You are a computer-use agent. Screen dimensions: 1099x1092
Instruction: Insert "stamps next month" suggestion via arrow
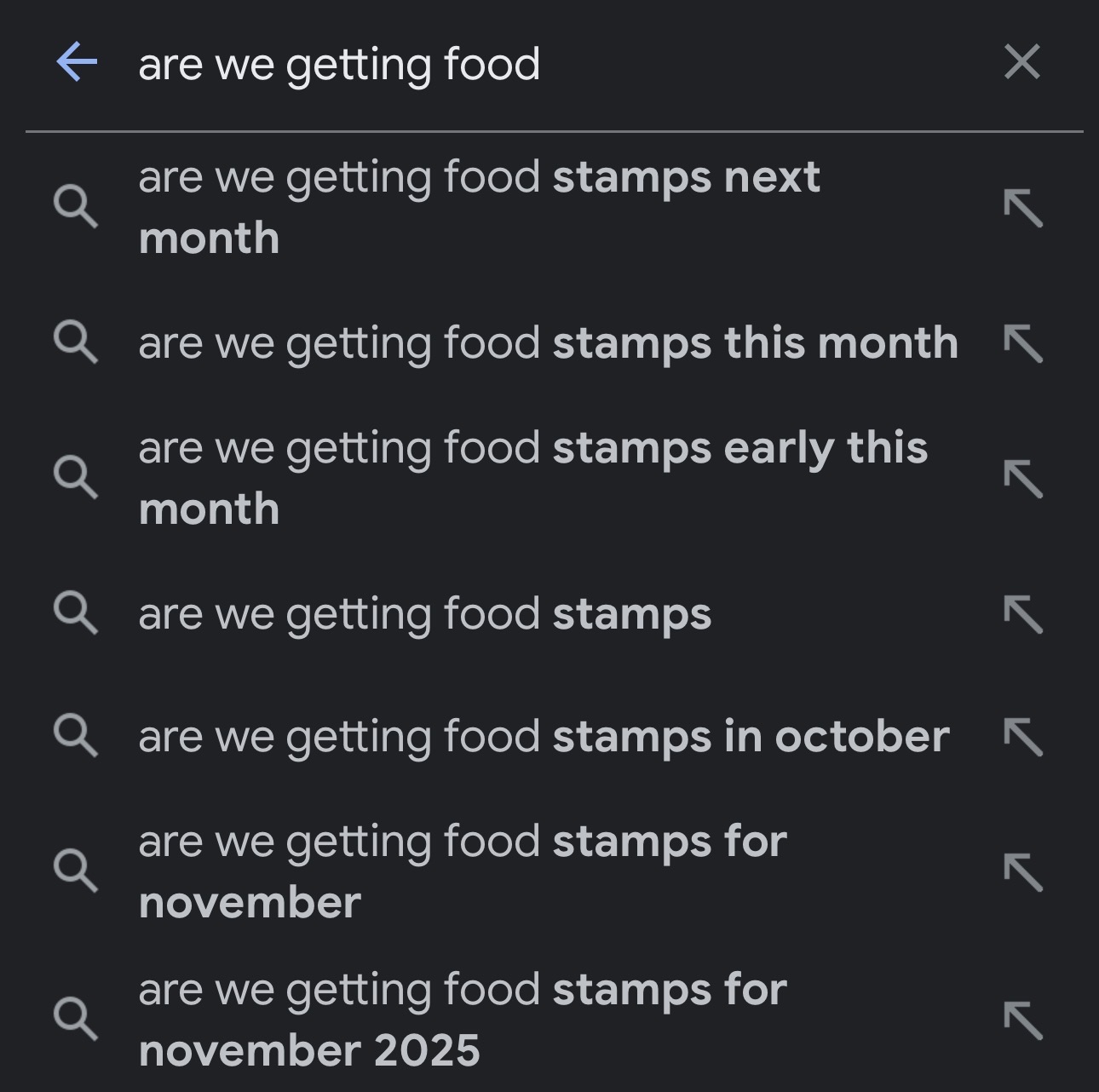tap(1022, 209)
